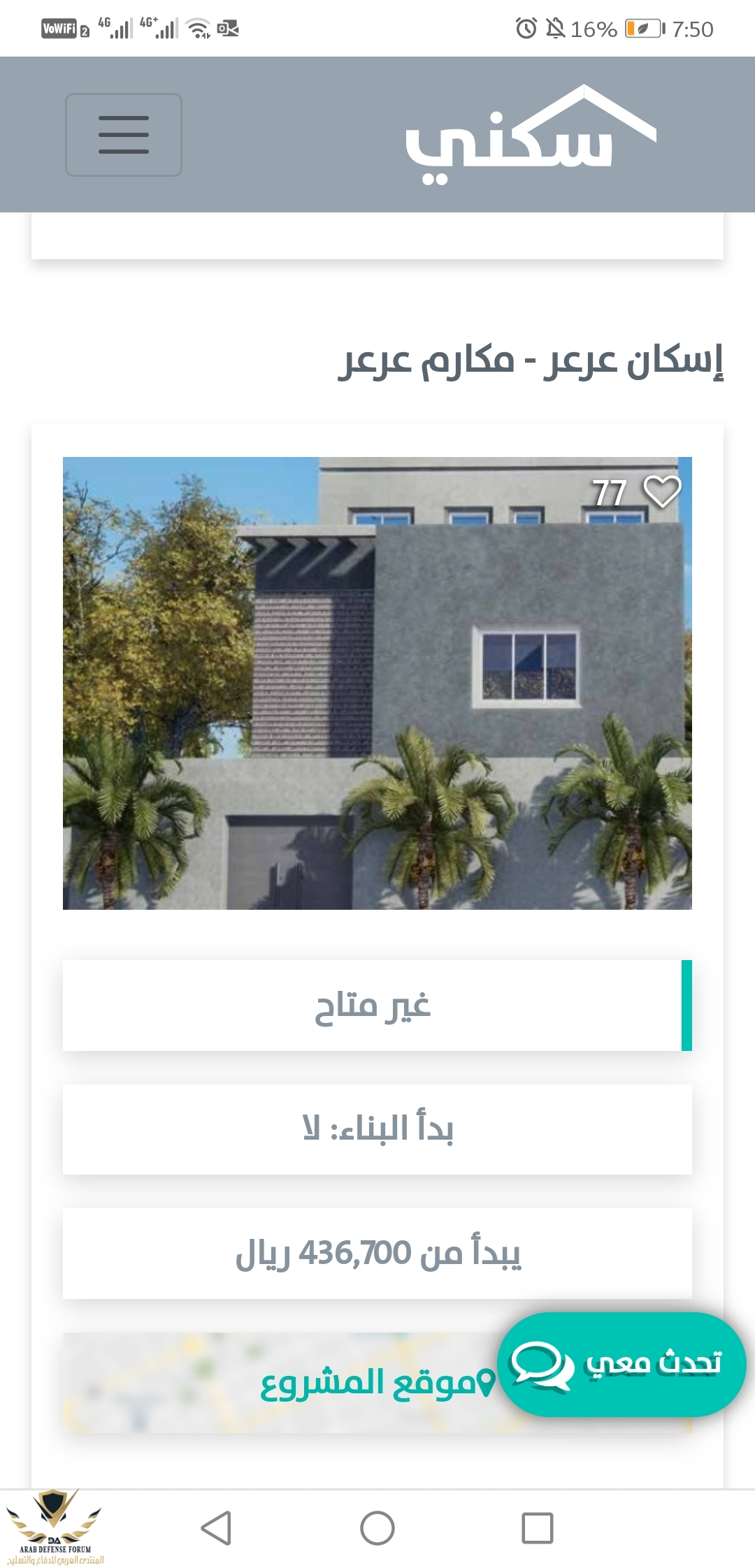Open the hamburger navigation menu
755x1568 pixels.
pyautogui.click(x=124, y=135)
